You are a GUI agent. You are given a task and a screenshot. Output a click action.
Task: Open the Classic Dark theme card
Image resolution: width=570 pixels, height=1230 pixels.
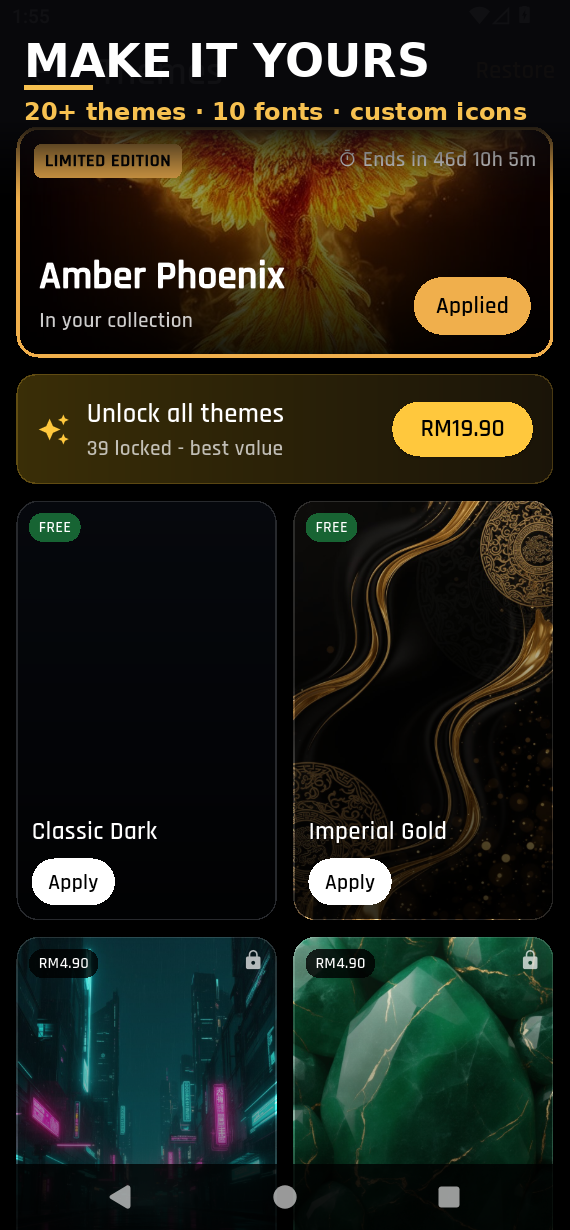pos(146,710)
